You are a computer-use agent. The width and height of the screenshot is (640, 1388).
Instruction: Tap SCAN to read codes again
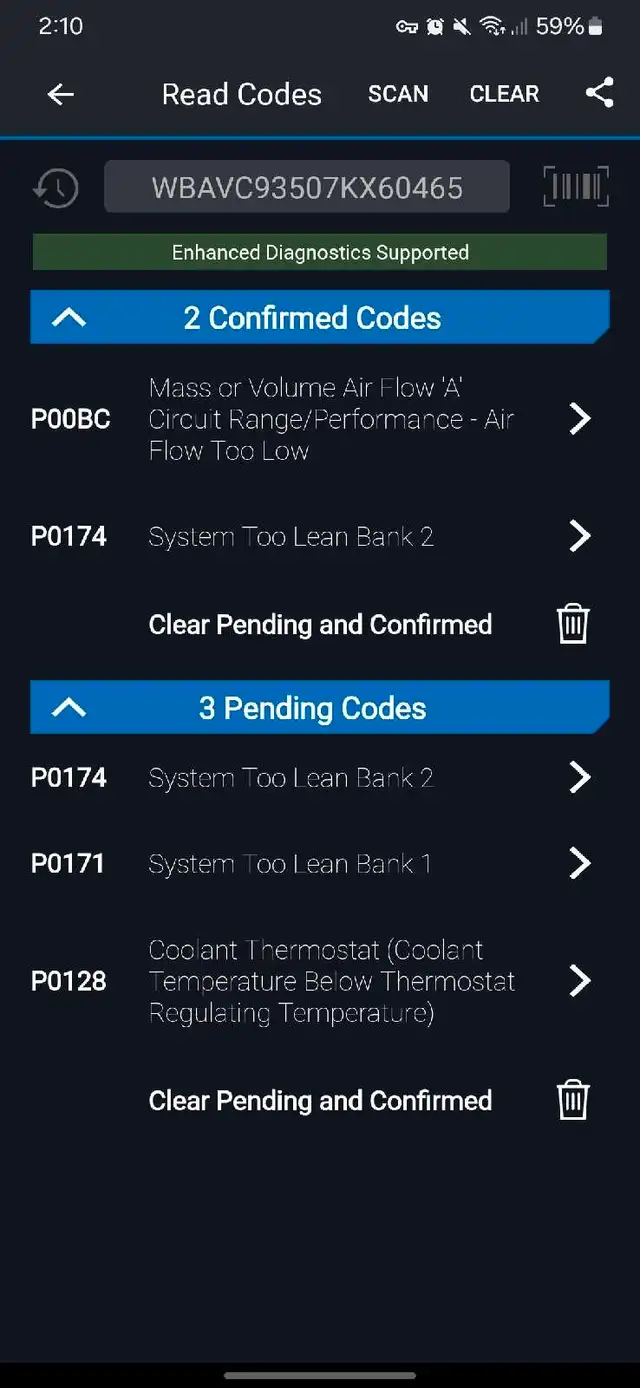tap(398, 94)
